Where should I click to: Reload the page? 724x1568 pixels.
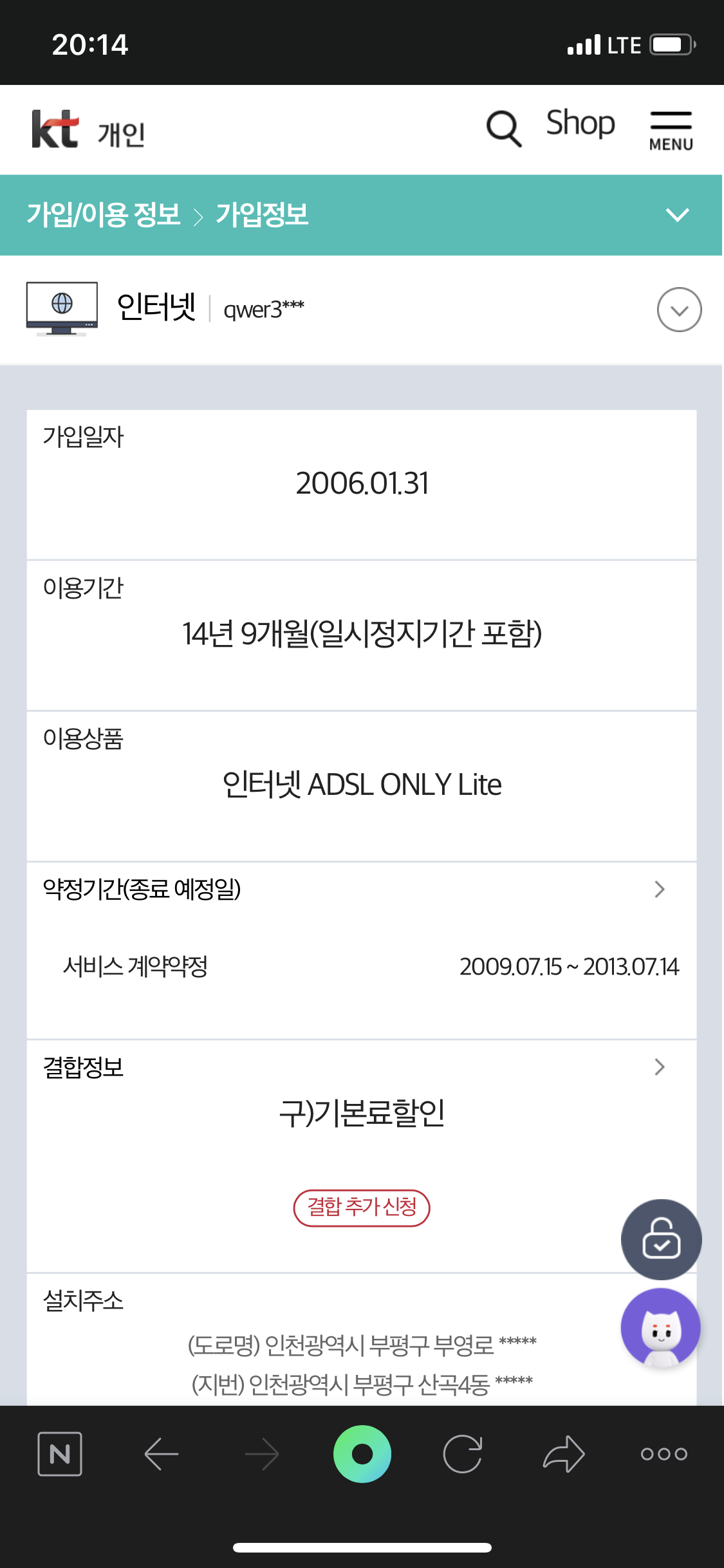point(463,1454)
